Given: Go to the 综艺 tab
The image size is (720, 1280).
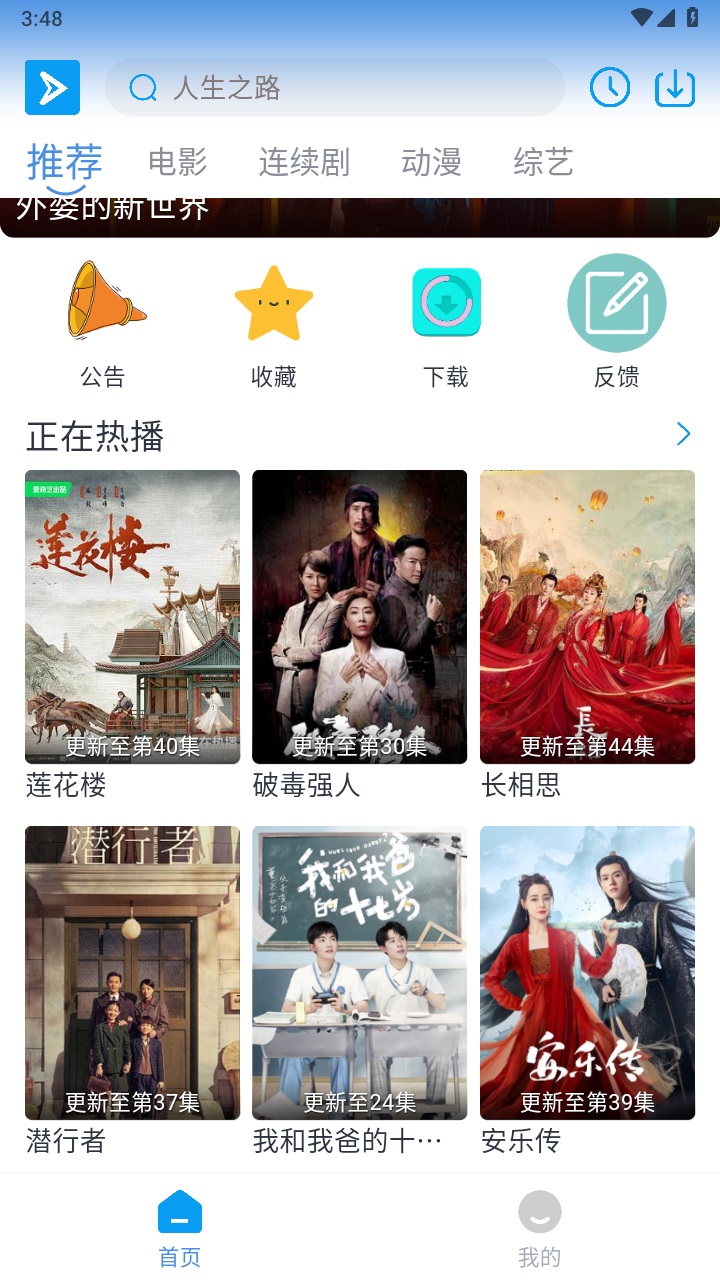Looking at the screenshot, I should click(543, 162).
